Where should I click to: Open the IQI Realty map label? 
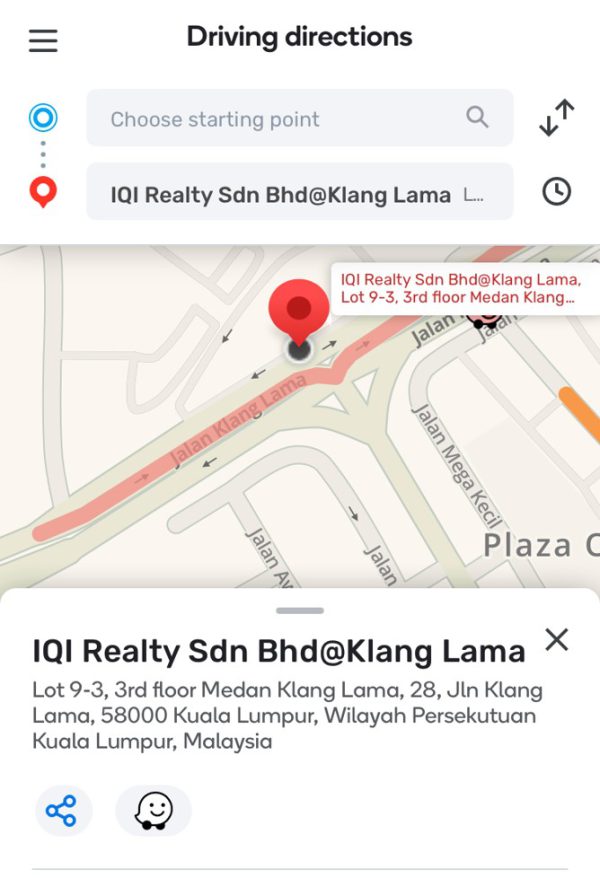click(x=462, y=288)
